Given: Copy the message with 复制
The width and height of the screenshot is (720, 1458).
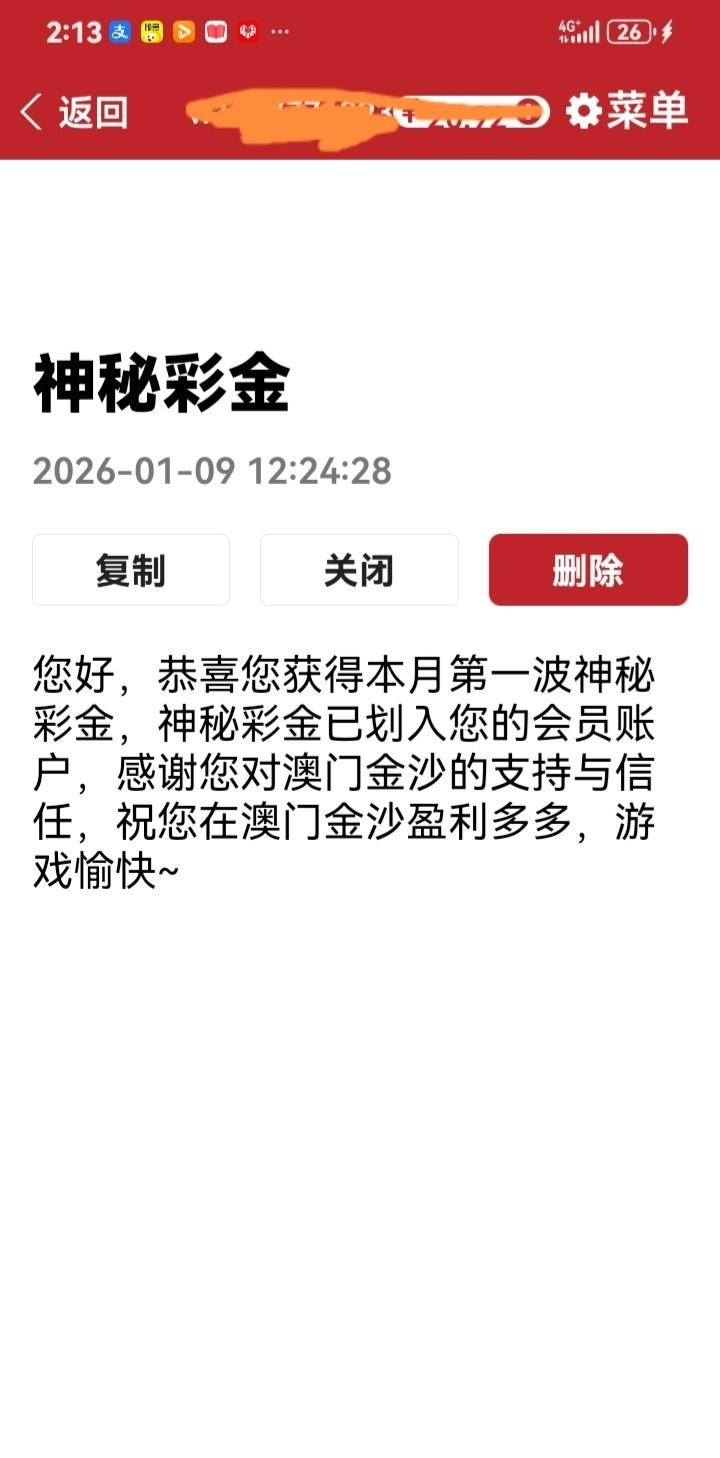Looking at the screenshot, I should [131, 570].
